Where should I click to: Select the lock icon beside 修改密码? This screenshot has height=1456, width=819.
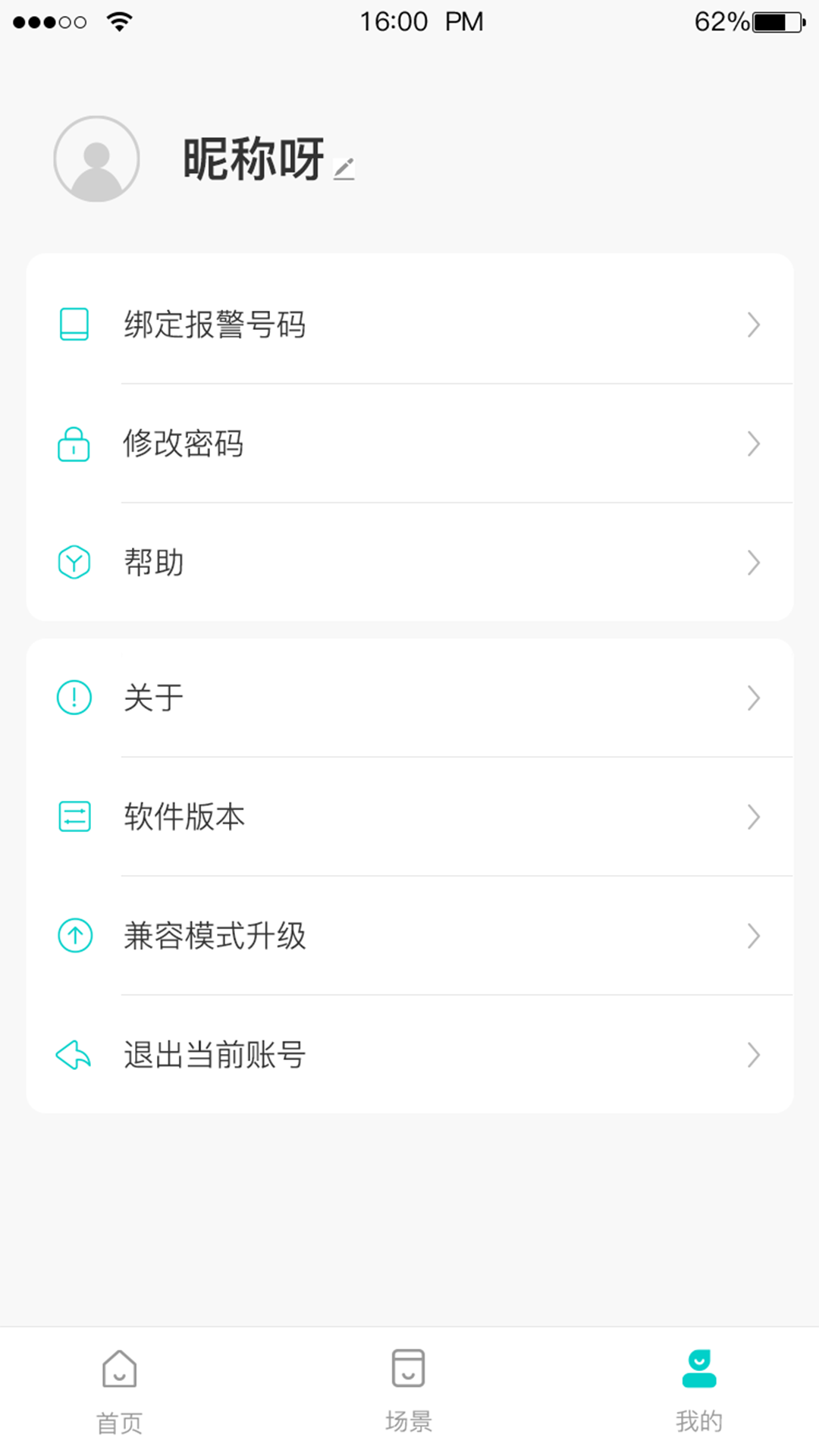point(74,444)
